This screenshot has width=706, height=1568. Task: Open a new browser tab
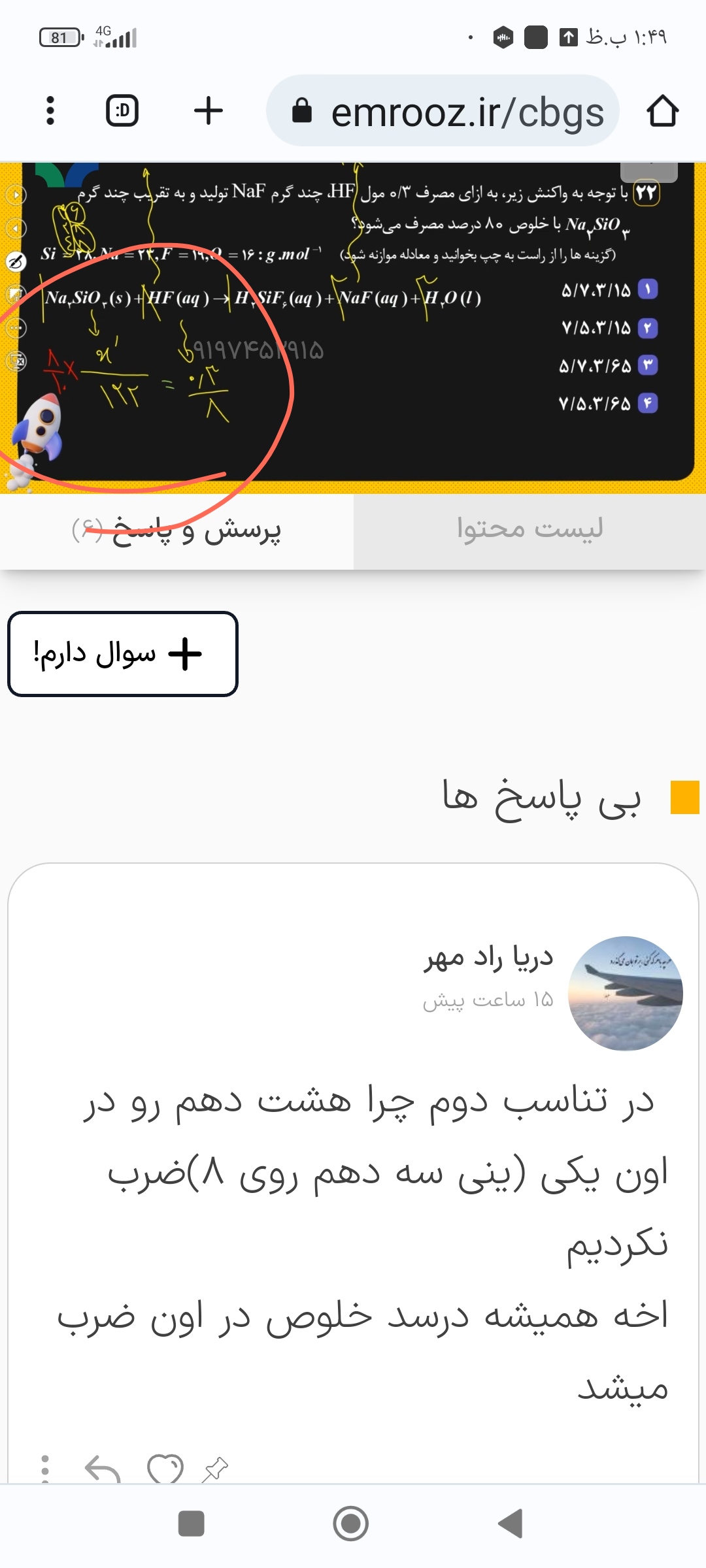[209, 110]
